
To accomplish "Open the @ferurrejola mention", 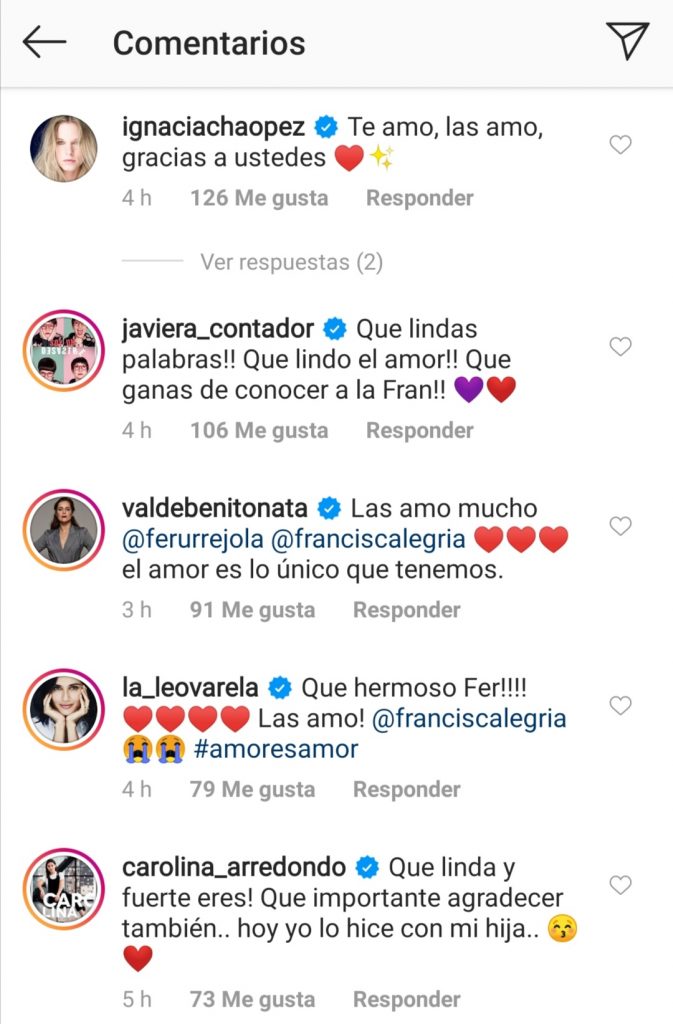I will (192, 540).
